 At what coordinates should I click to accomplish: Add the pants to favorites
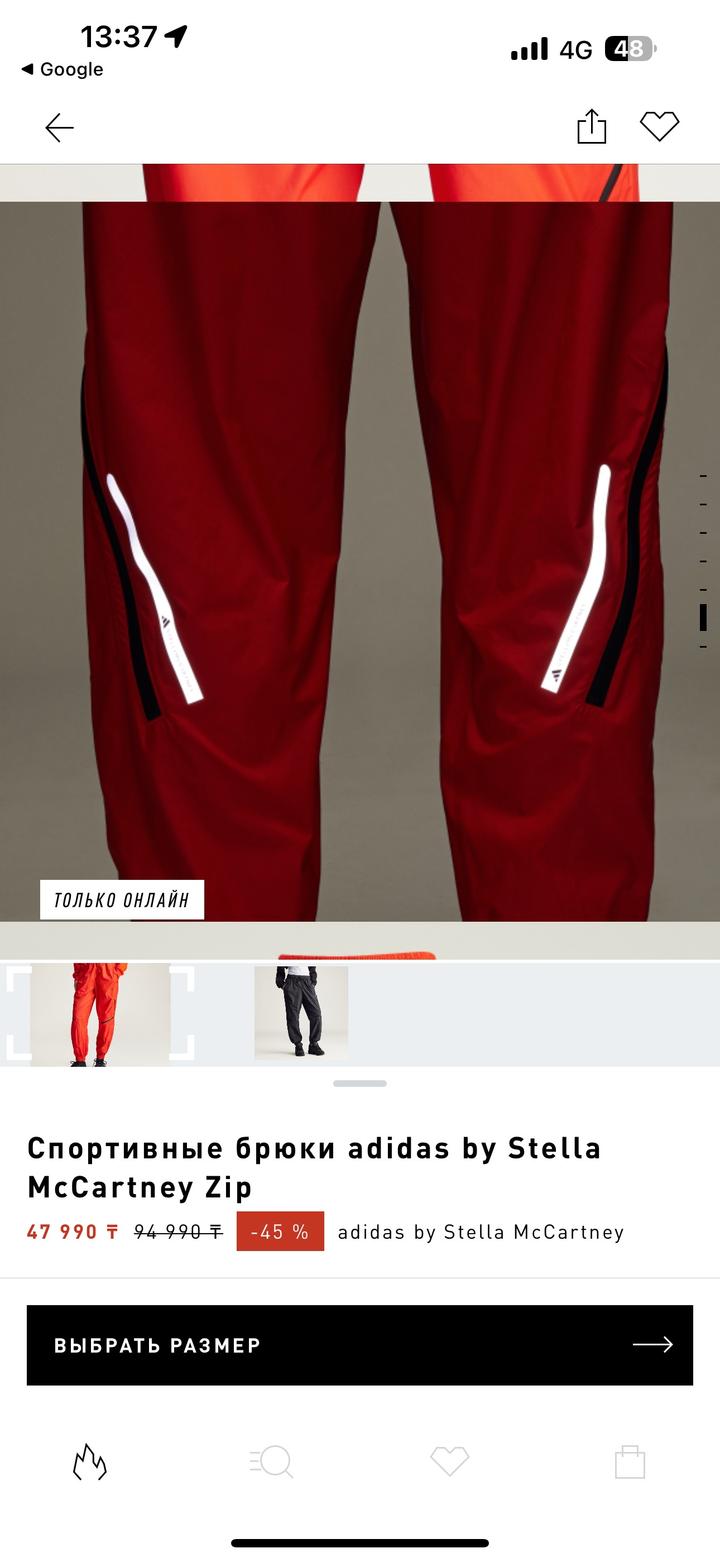click(x=659, y=127)
